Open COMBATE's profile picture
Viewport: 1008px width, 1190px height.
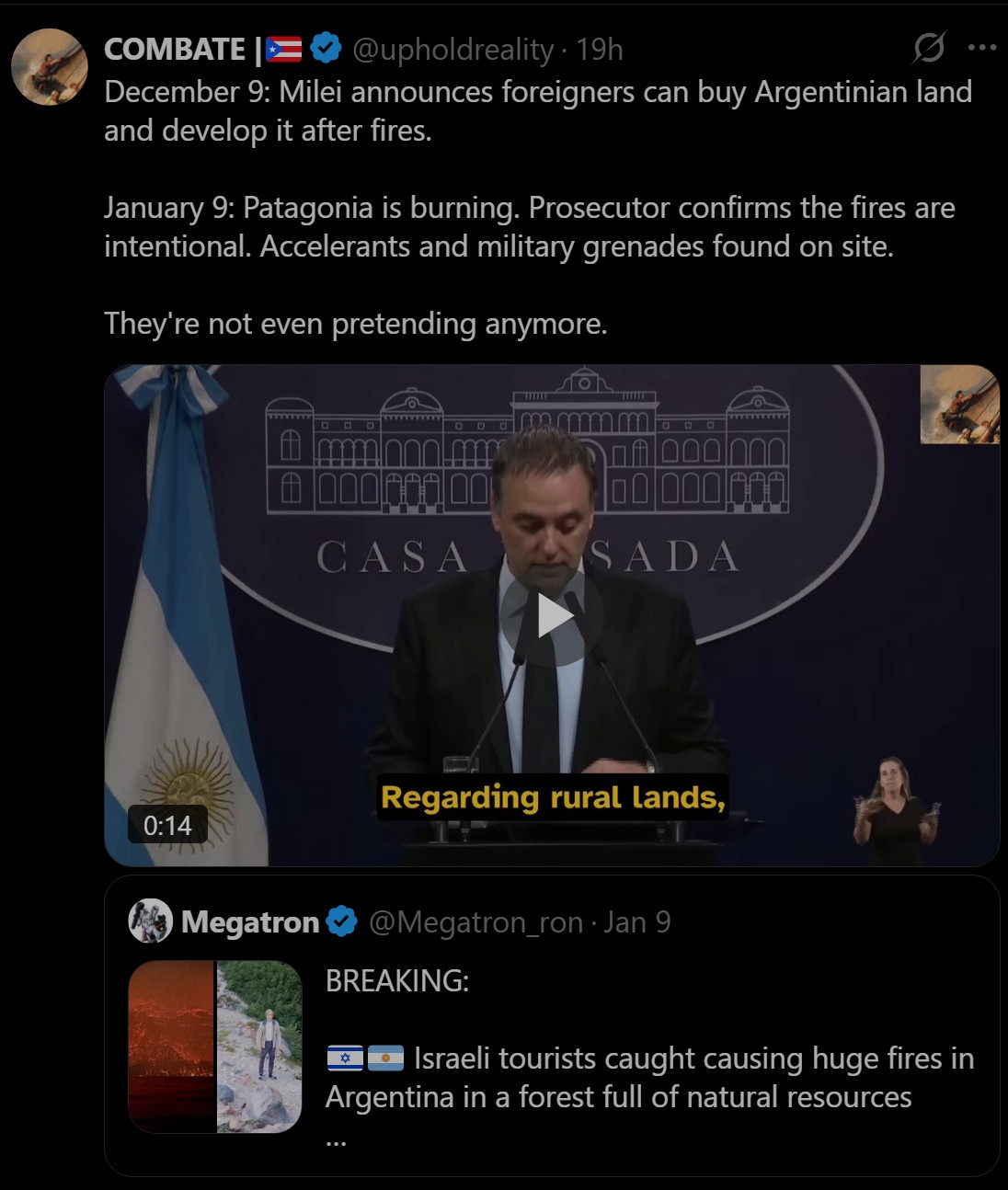(49, 67)
